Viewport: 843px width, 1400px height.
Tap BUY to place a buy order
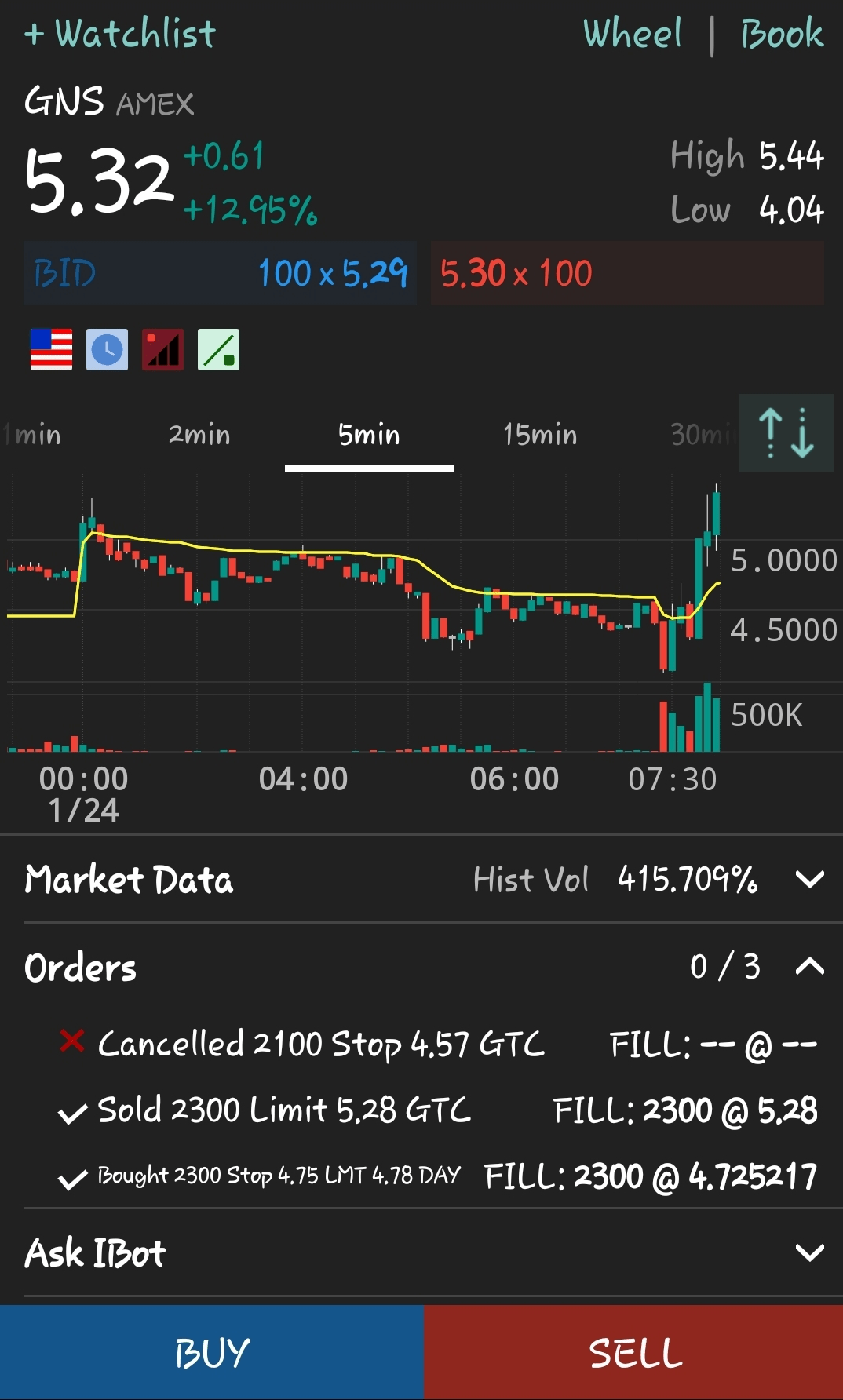(212, 1352)
